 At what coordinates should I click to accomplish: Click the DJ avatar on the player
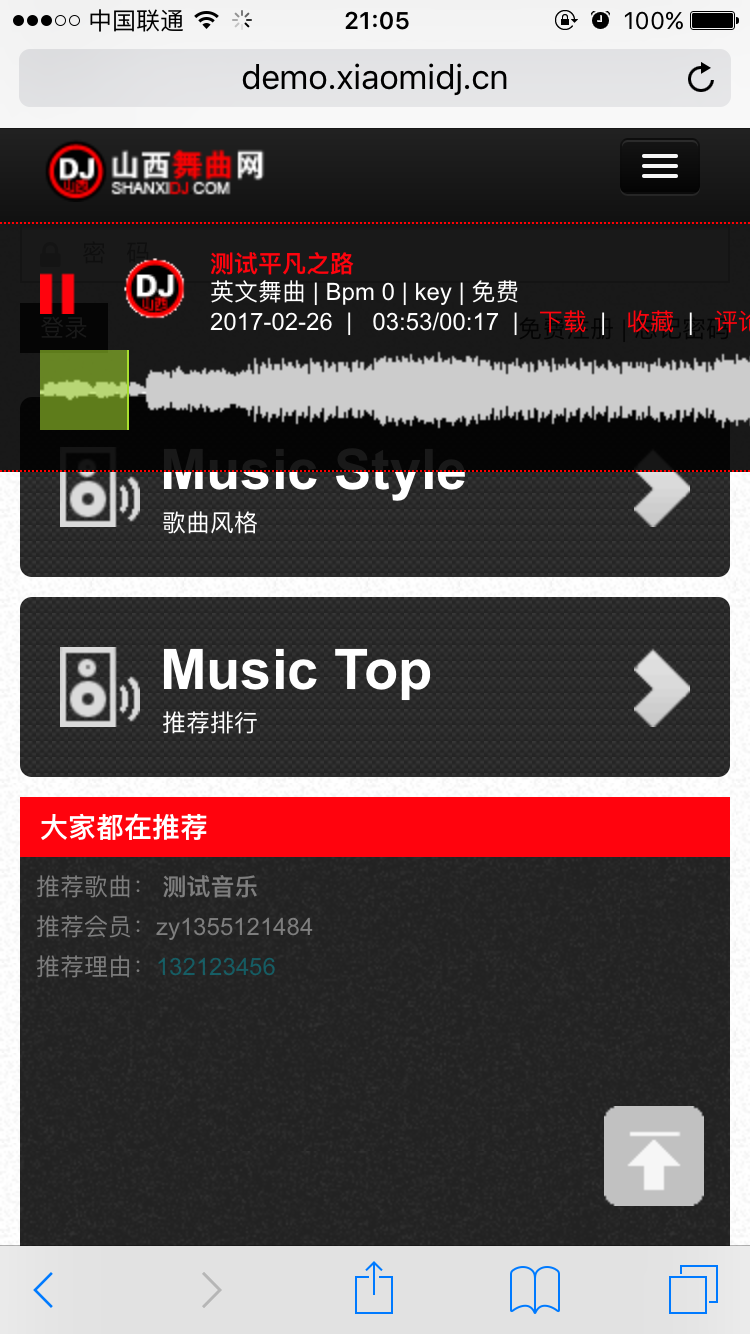[154, 289]
